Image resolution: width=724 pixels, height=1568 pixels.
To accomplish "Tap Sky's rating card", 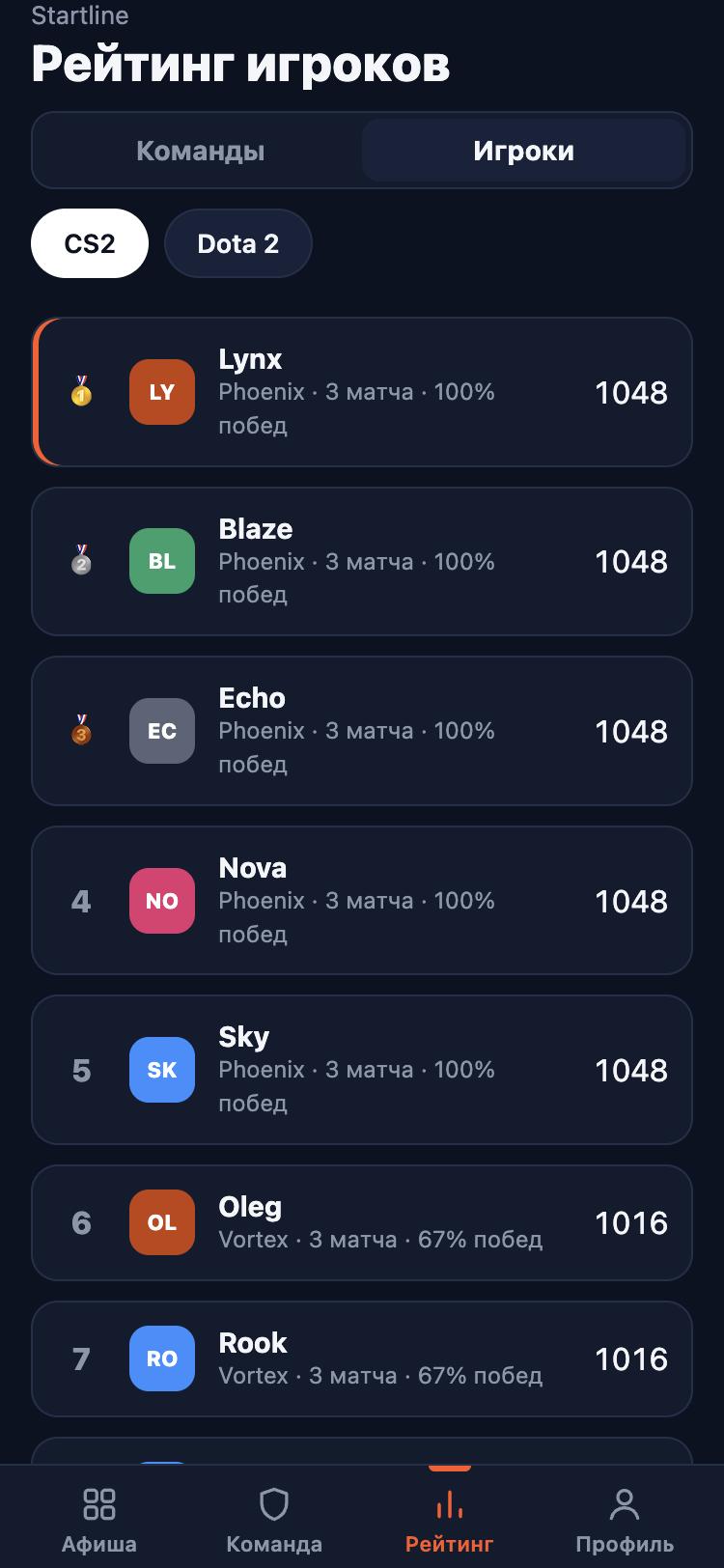I will [x=362, y=1070].
